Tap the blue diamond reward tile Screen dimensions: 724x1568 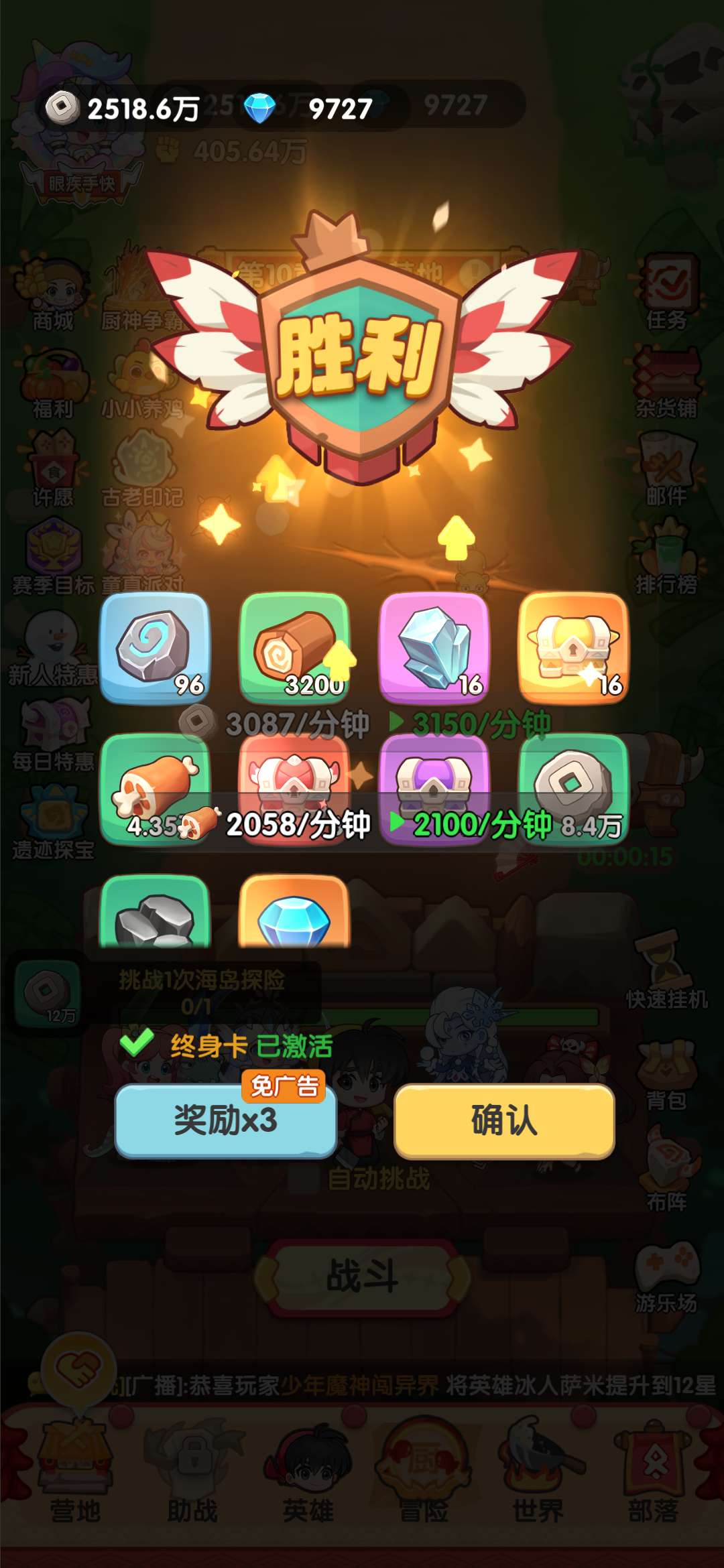(294, 911)
